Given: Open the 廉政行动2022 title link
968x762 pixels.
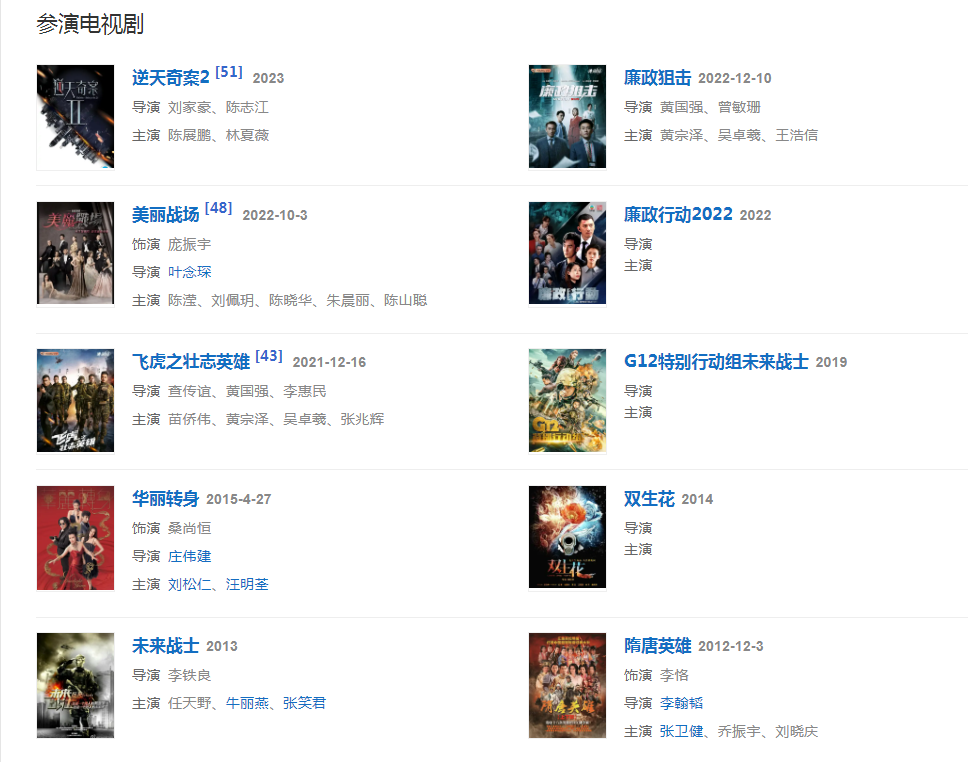Looking at the screenshot, I should (678, 215).
